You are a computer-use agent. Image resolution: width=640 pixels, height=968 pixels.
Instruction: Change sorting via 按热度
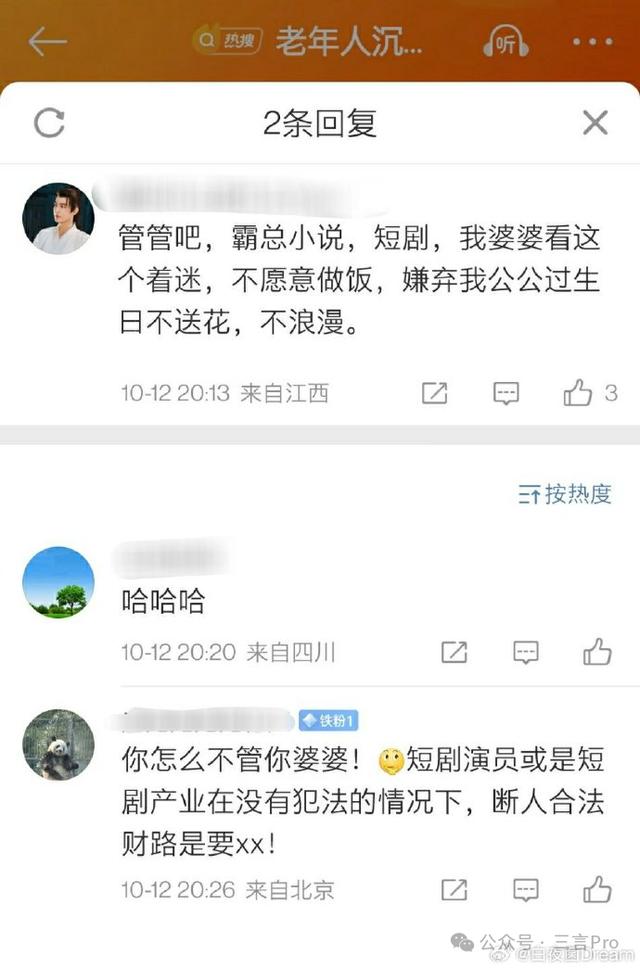click(565, 494)
